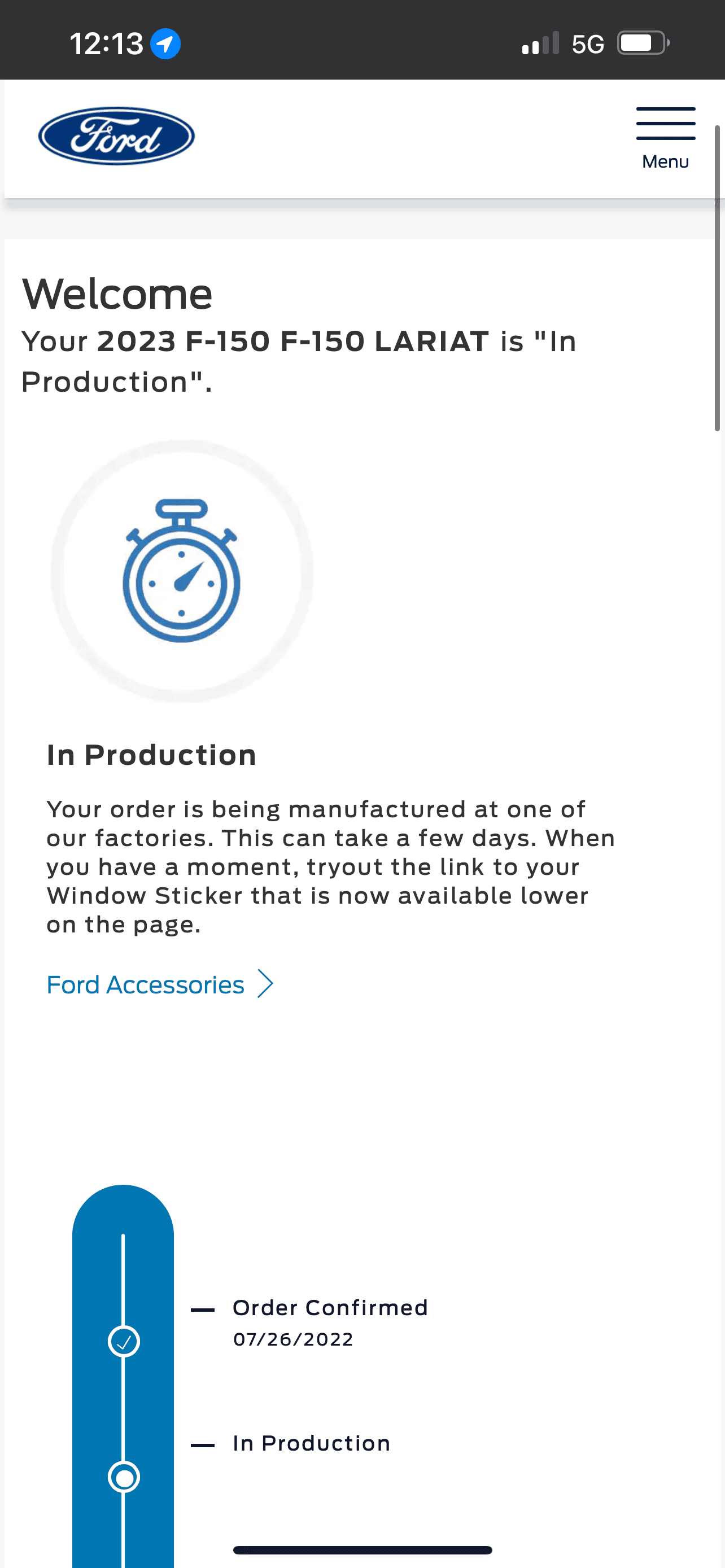This screenshot has width=725, height=1568.
Task: Click the Ford oval logo
Action: (x=116, y=135)
